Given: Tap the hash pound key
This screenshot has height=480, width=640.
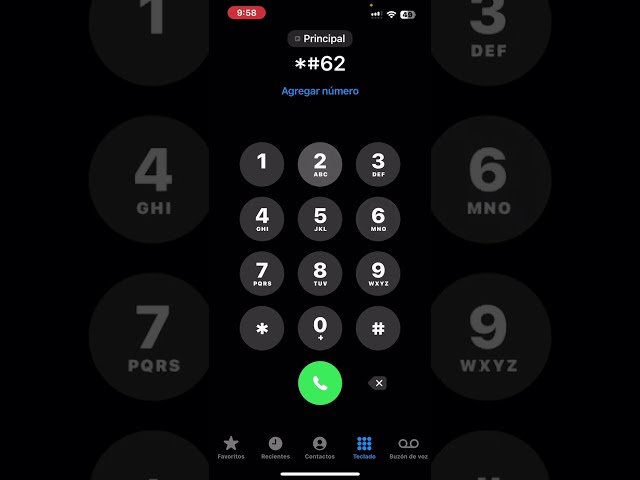Looking at the screenshot, I should click(378, 328).
